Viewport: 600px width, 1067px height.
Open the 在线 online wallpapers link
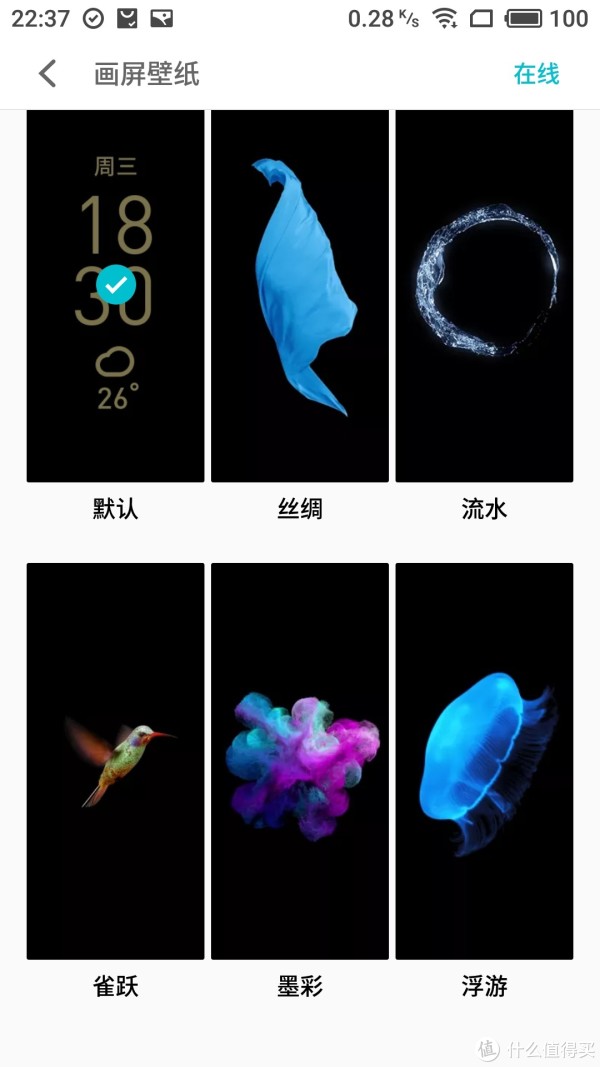pyautogui.click(x=536, y=73)
